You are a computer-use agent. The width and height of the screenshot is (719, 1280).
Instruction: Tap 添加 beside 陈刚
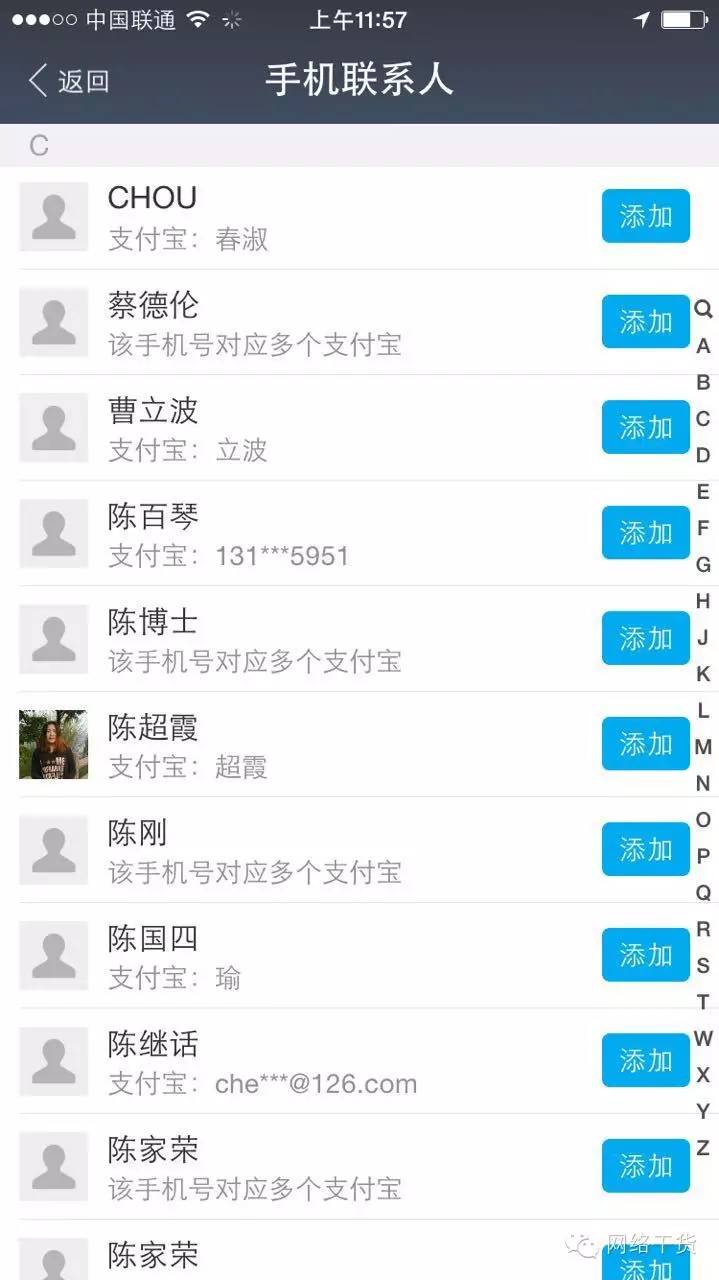pos(645,850)
